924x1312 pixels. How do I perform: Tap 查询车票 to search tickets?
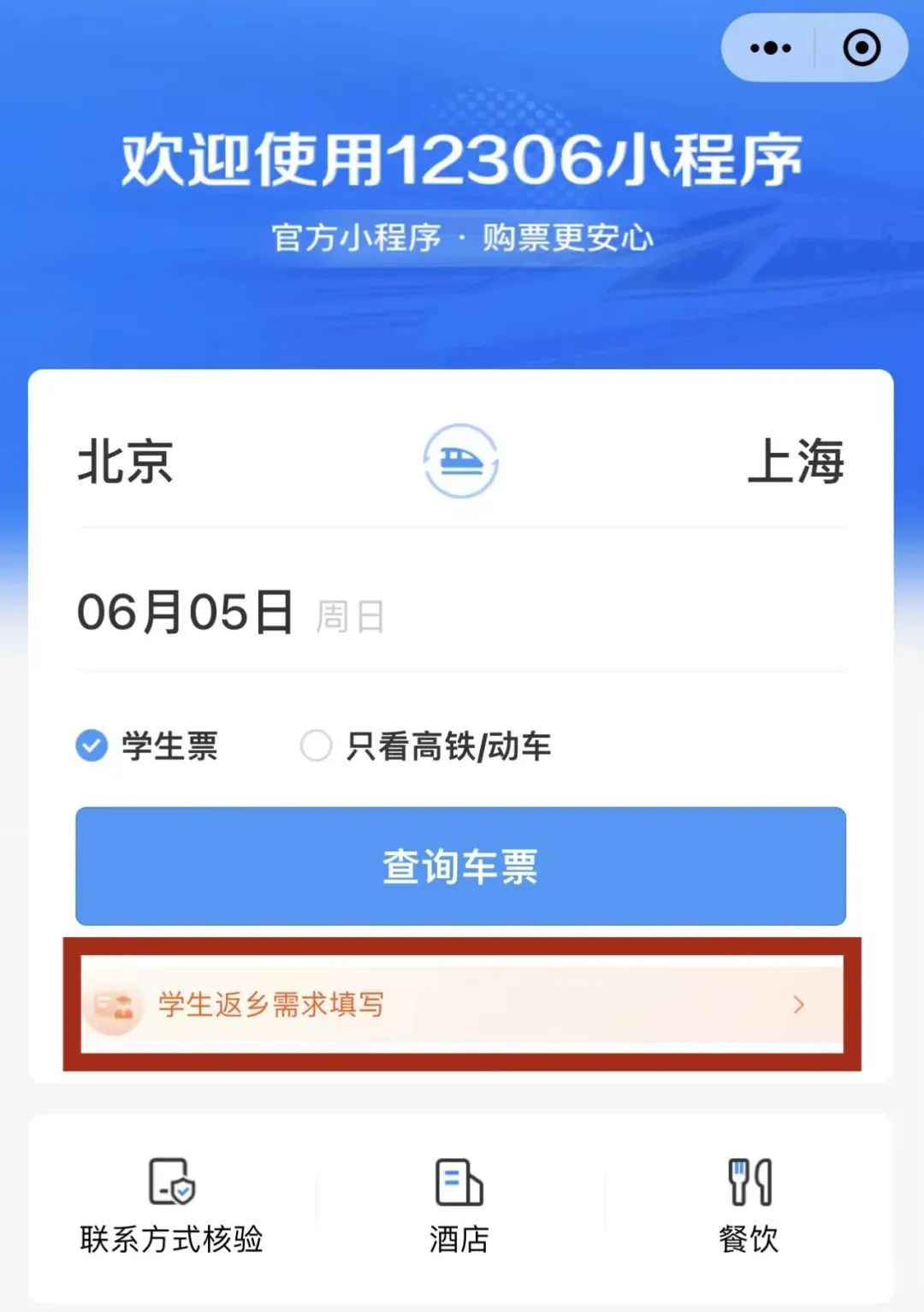point(460,866)
